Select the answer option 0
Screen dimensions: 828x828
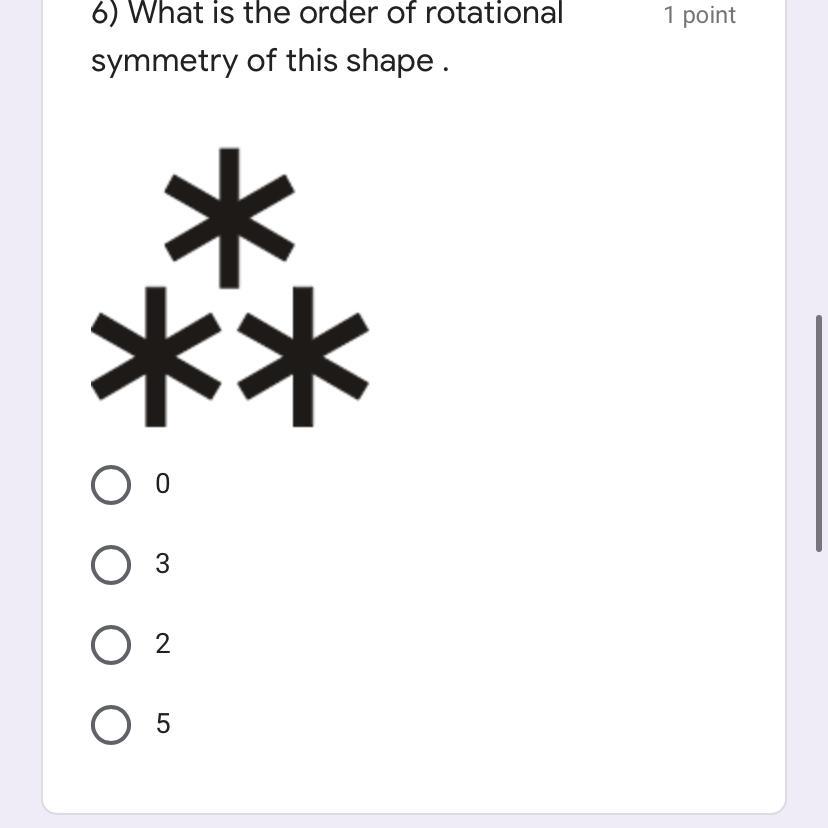(111, 485)
